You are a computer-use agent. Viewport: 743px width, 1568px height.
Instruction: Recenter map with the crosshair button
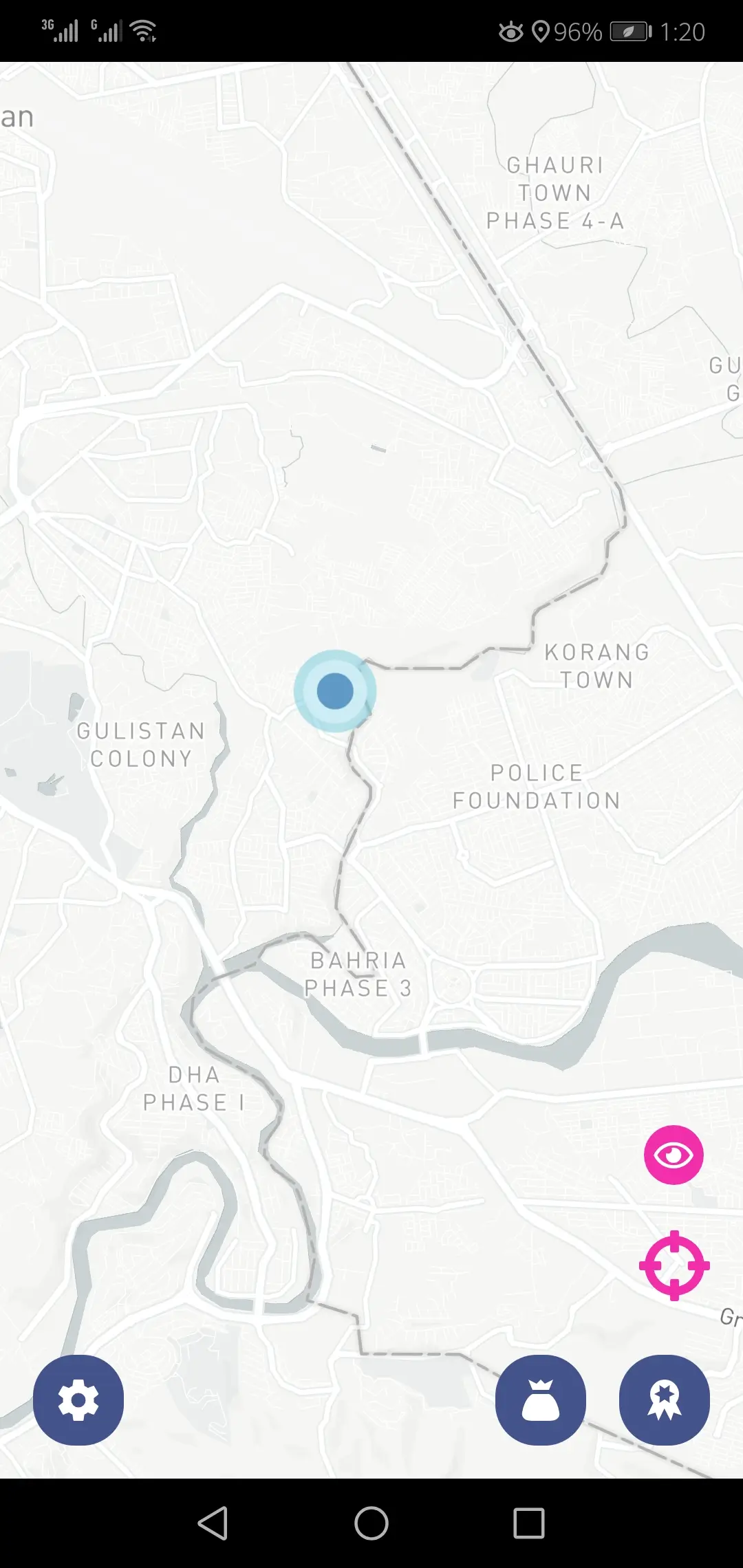[x=674, y=1265]
